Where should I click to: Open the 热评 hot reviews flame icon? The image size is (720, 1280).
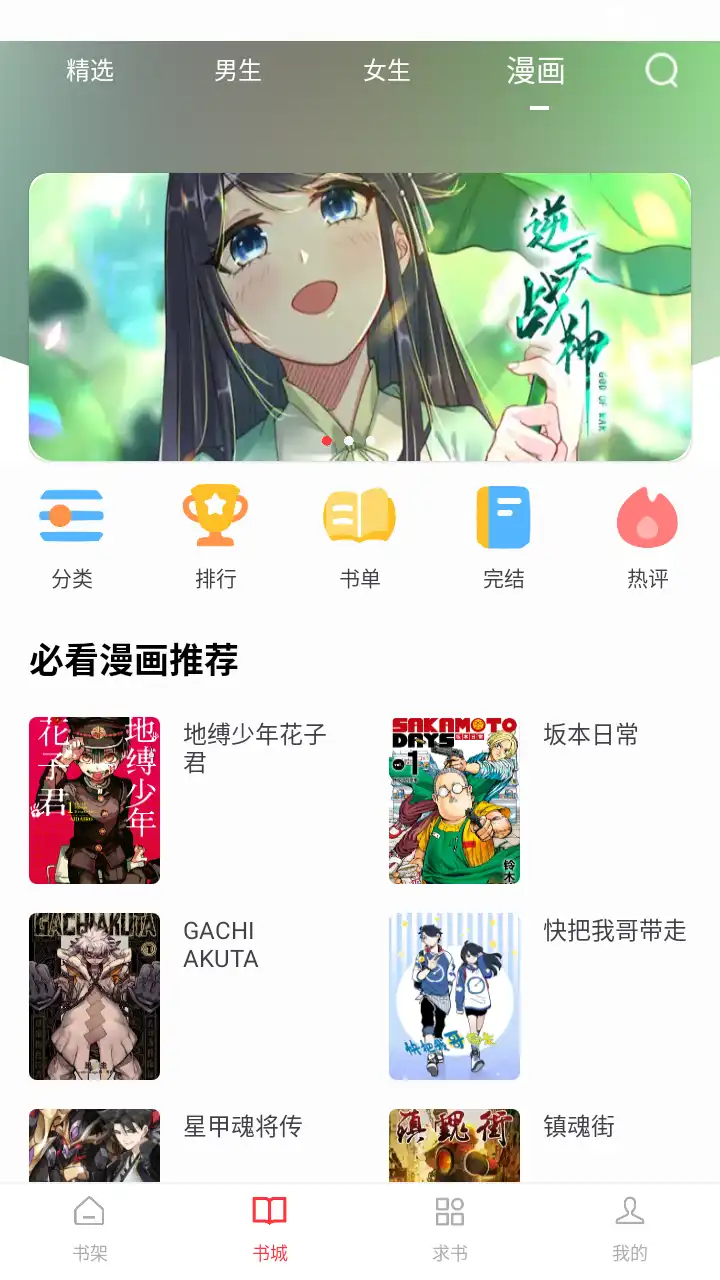[x=647, y=517]
